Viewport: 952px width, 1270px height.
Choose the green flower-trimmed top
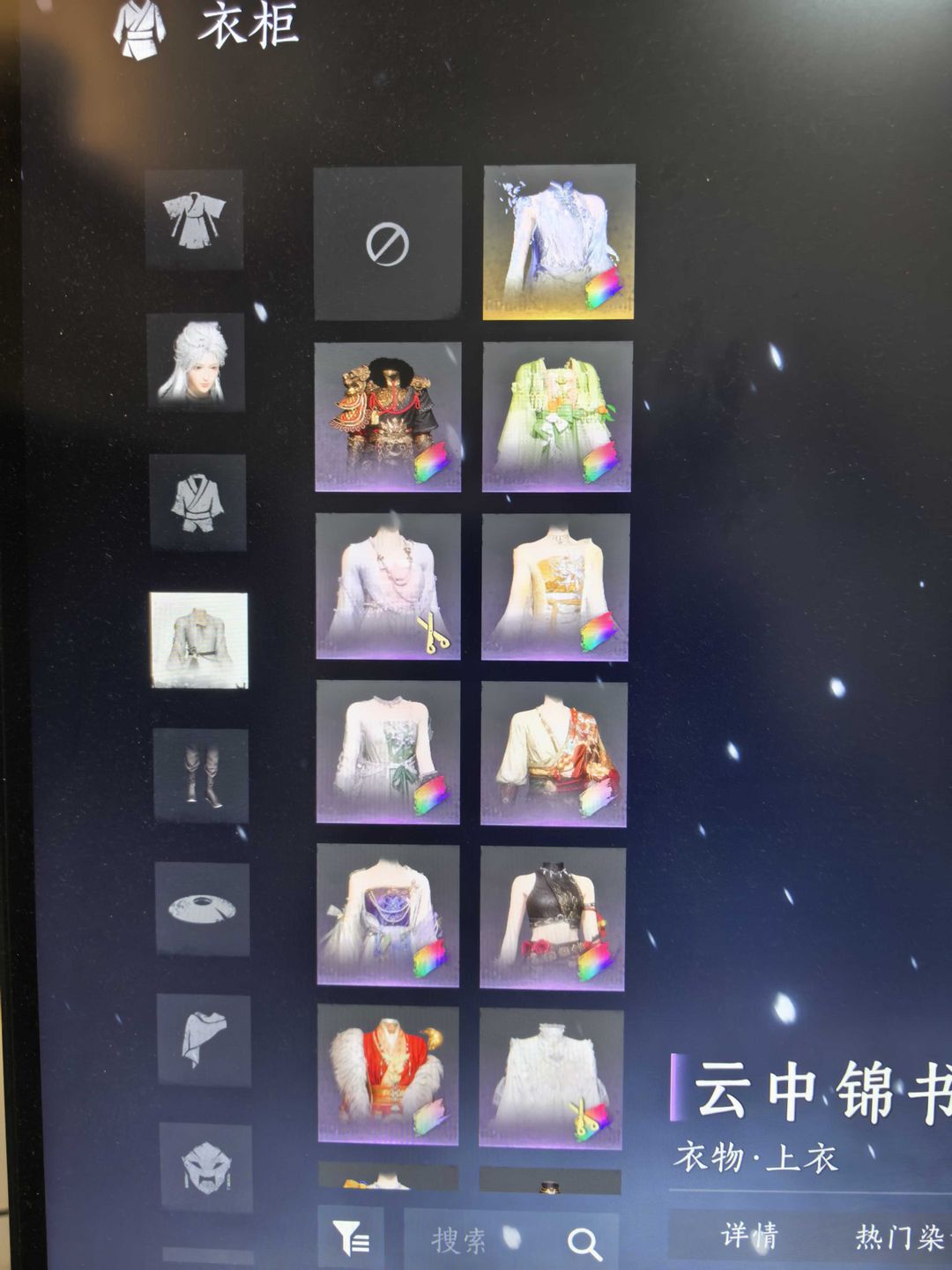click(x=556, y=416)
